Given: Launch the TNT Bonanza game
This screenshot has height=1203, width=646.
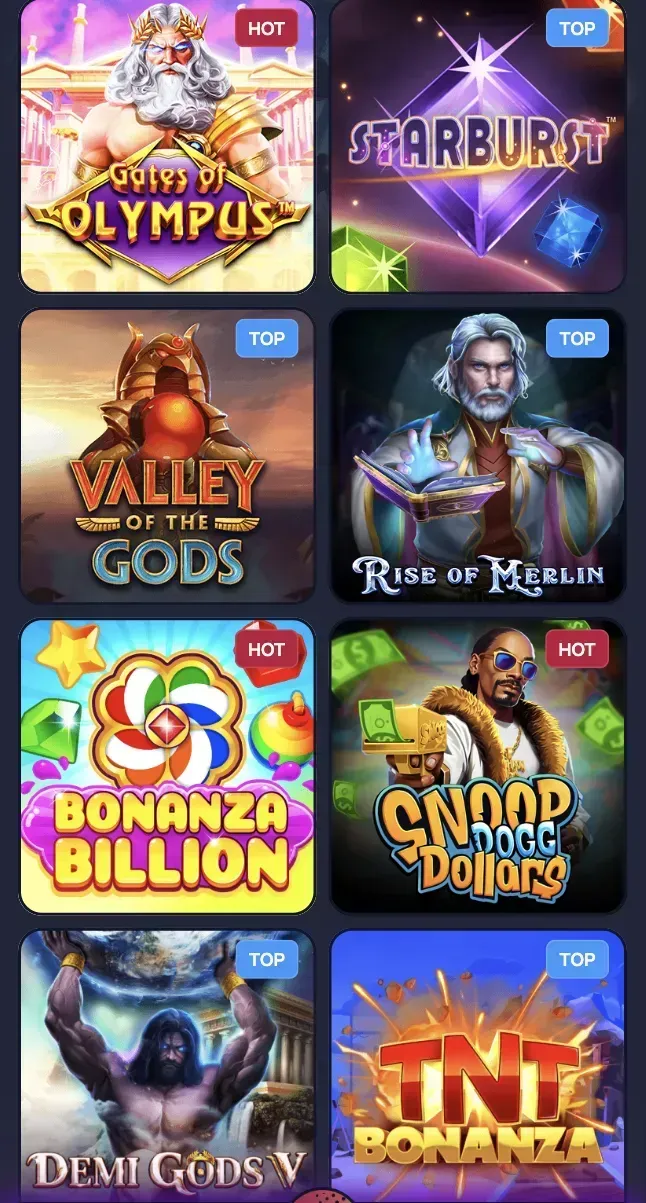Looking at the screenshot, I should (478, 1065).
